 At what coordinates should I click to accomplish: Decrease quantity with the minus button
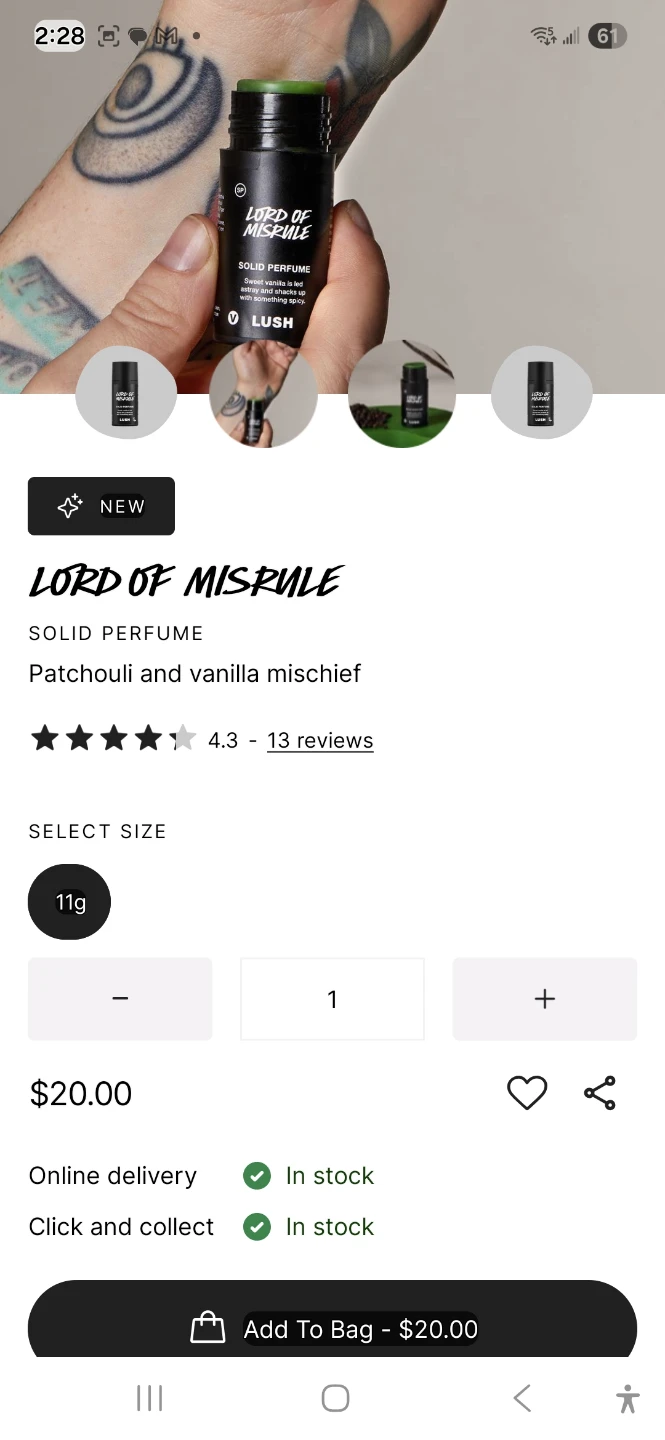120,999
